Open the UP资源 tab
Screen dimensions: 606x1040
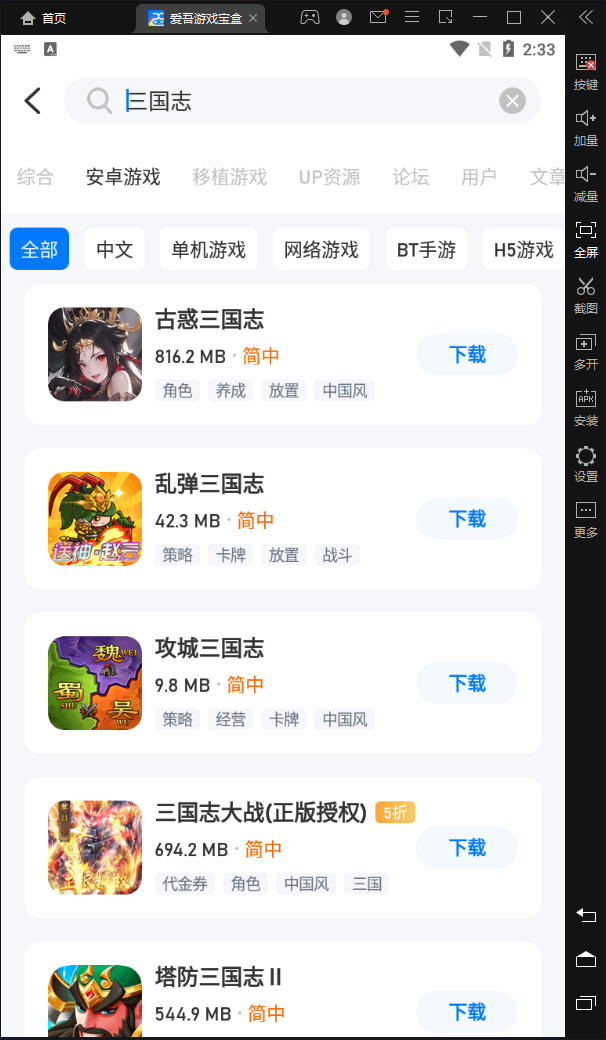pyautogui.click(x=329, y=177)
